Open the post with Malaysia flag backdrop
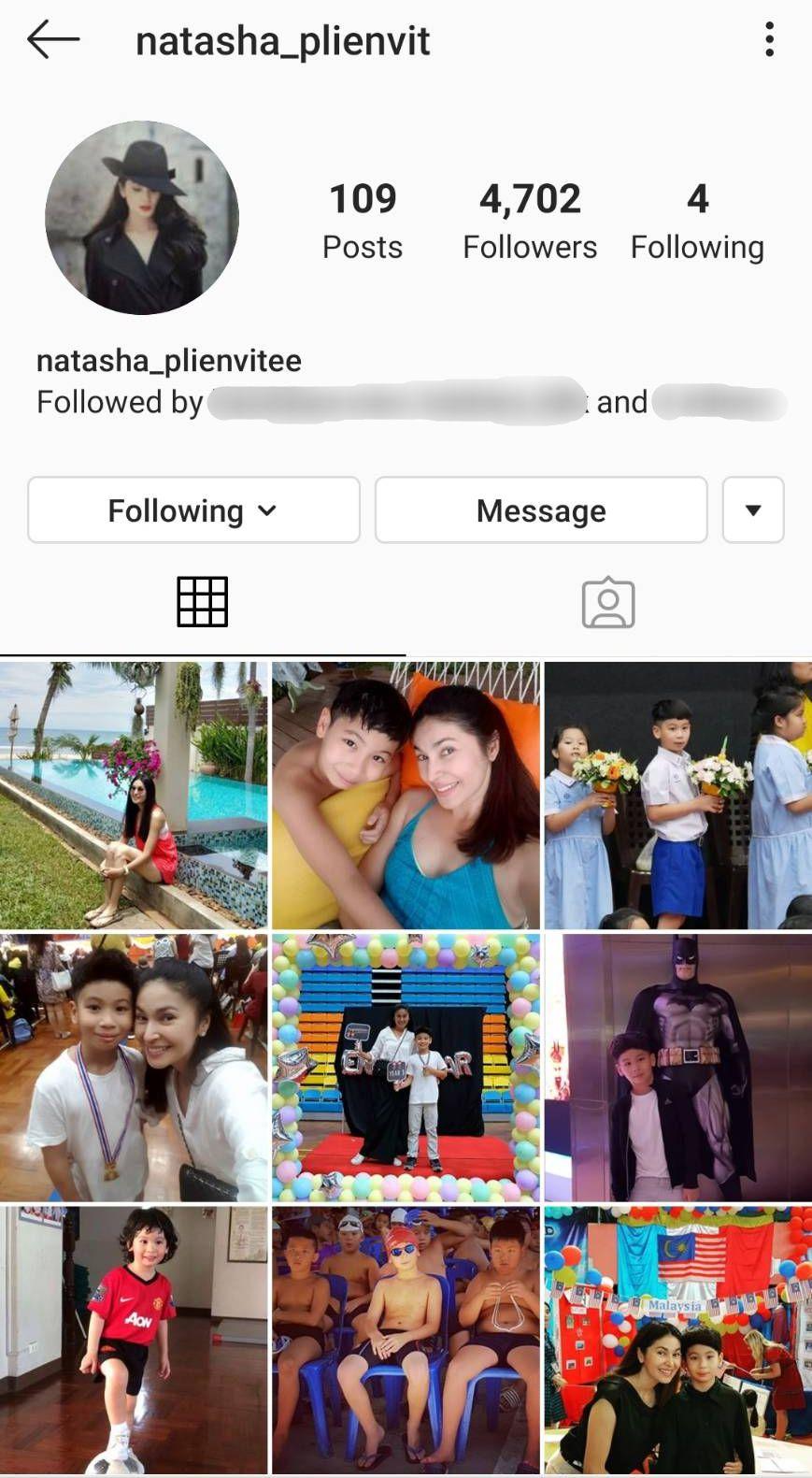 click(677, 1340)
